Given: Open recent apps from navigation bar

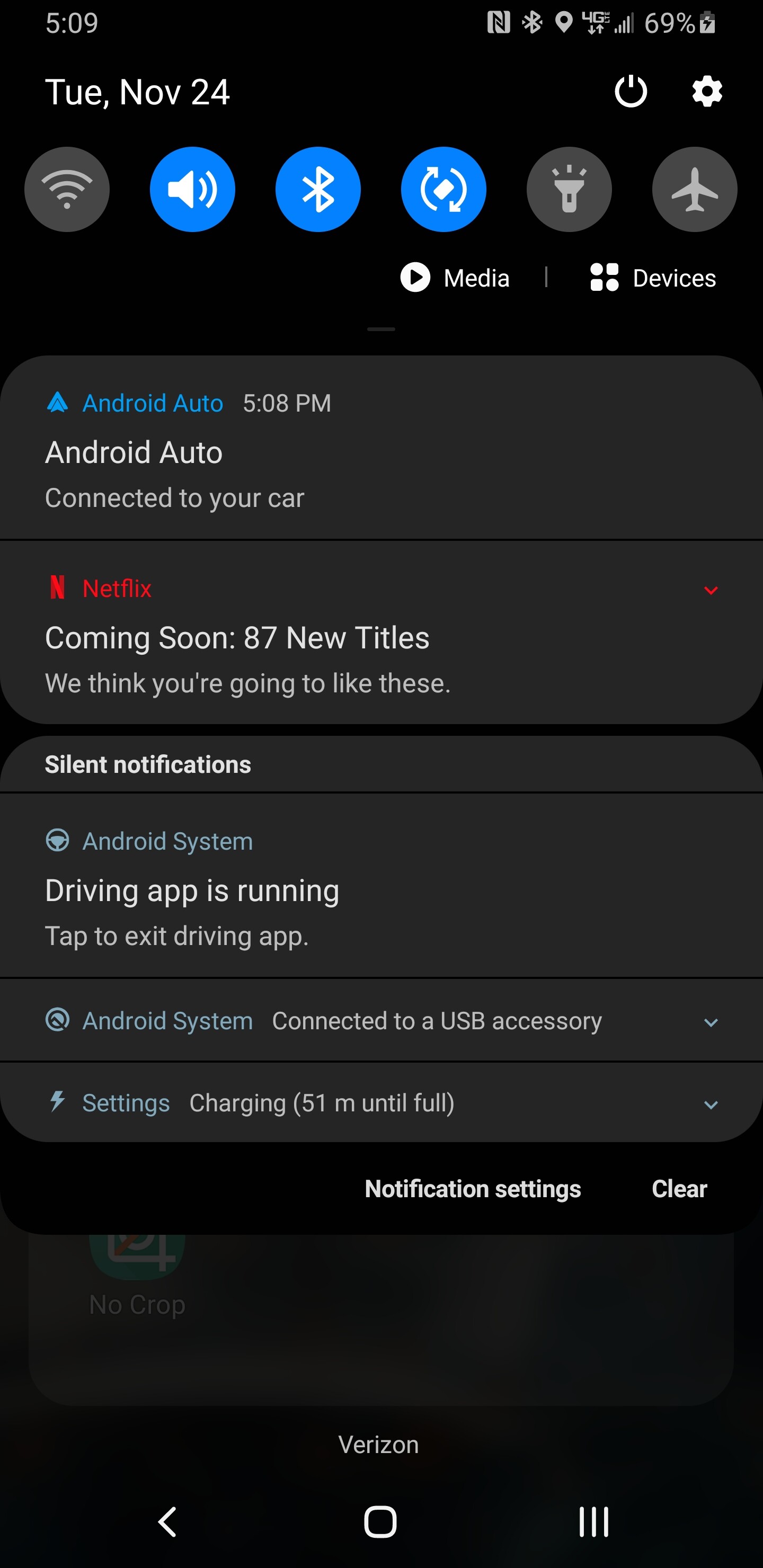Looking at the screenshot, I should tap(594, 1522).
